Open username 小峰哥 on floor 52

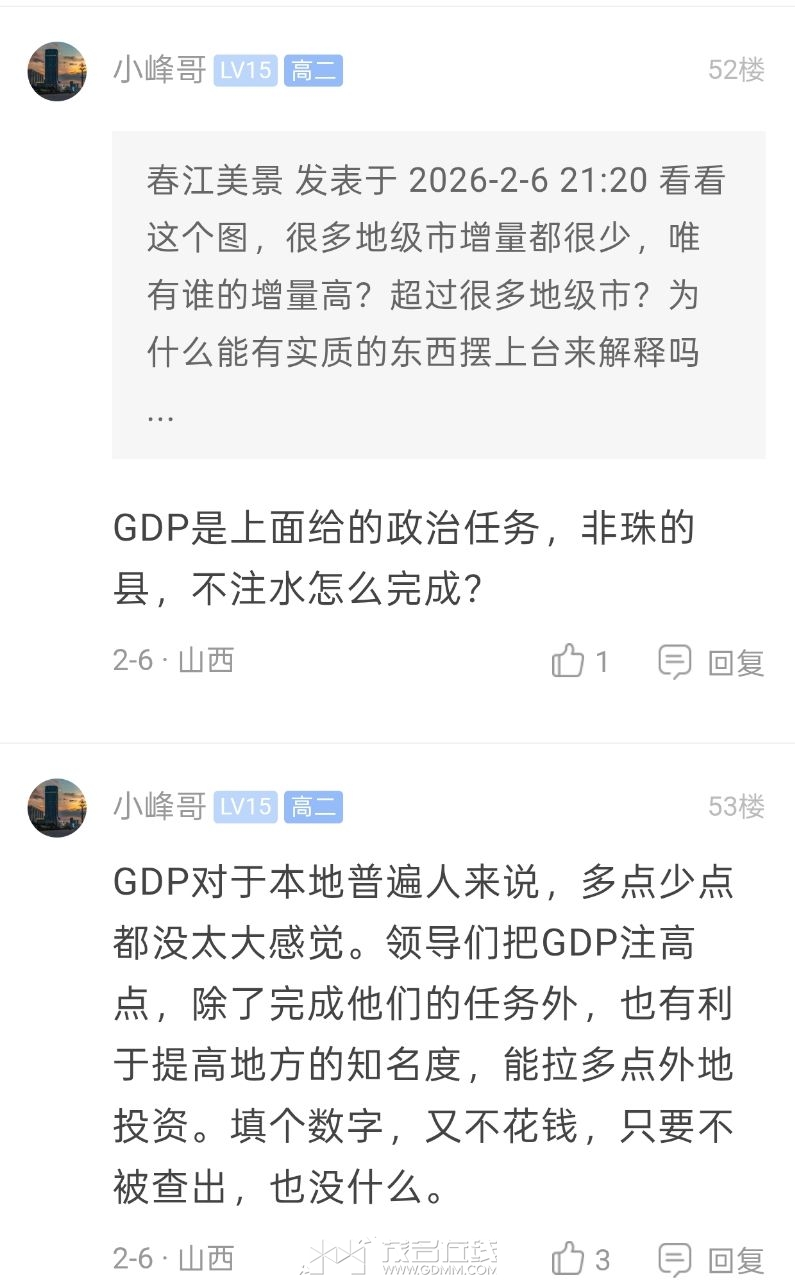tap(159, 70)
